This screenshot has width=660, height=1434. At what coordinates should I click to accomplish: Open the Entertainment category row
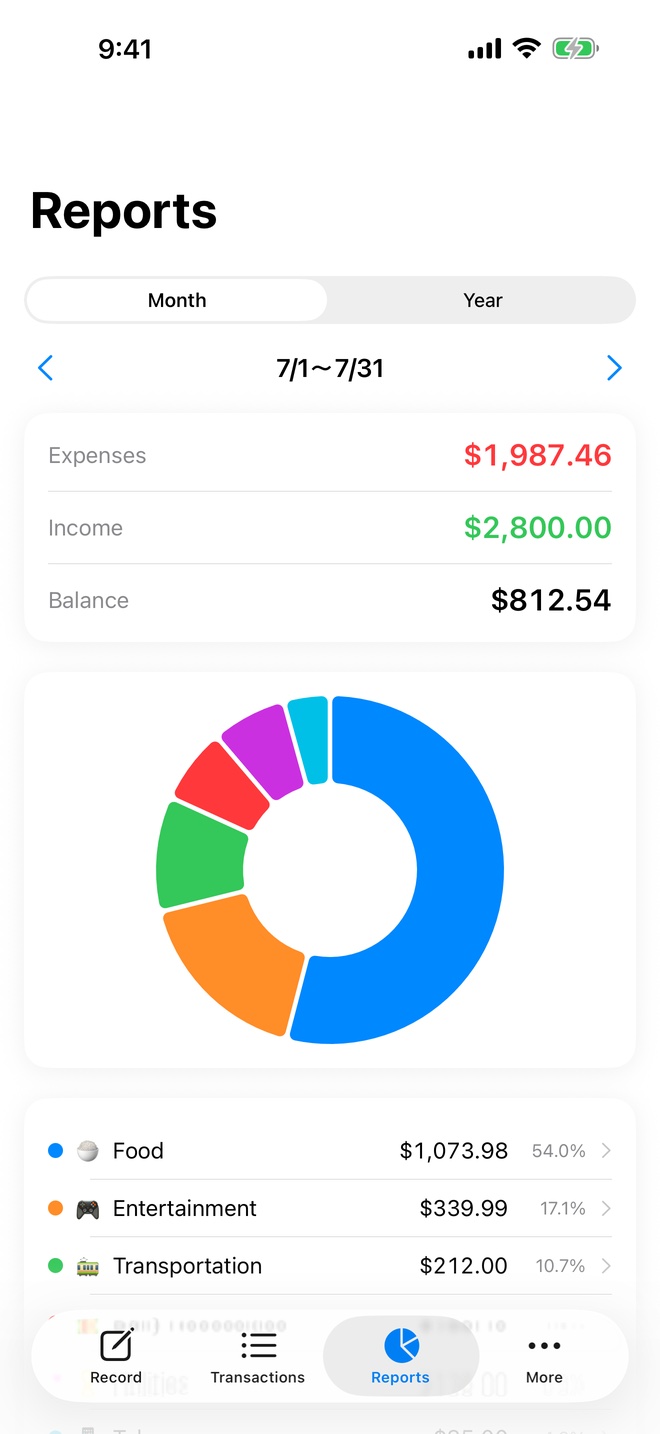pyautogui.click(x=330, y=1208)
